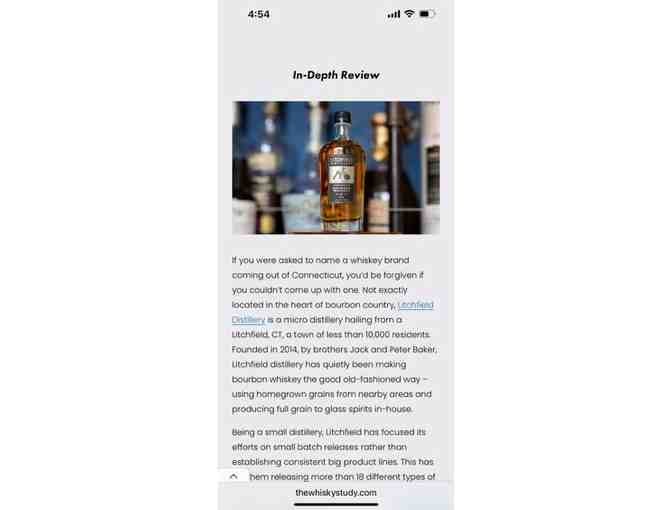Tap the scroll-to-top chevron button
This screenshot has width=672, height=510.
pos(234,477)
